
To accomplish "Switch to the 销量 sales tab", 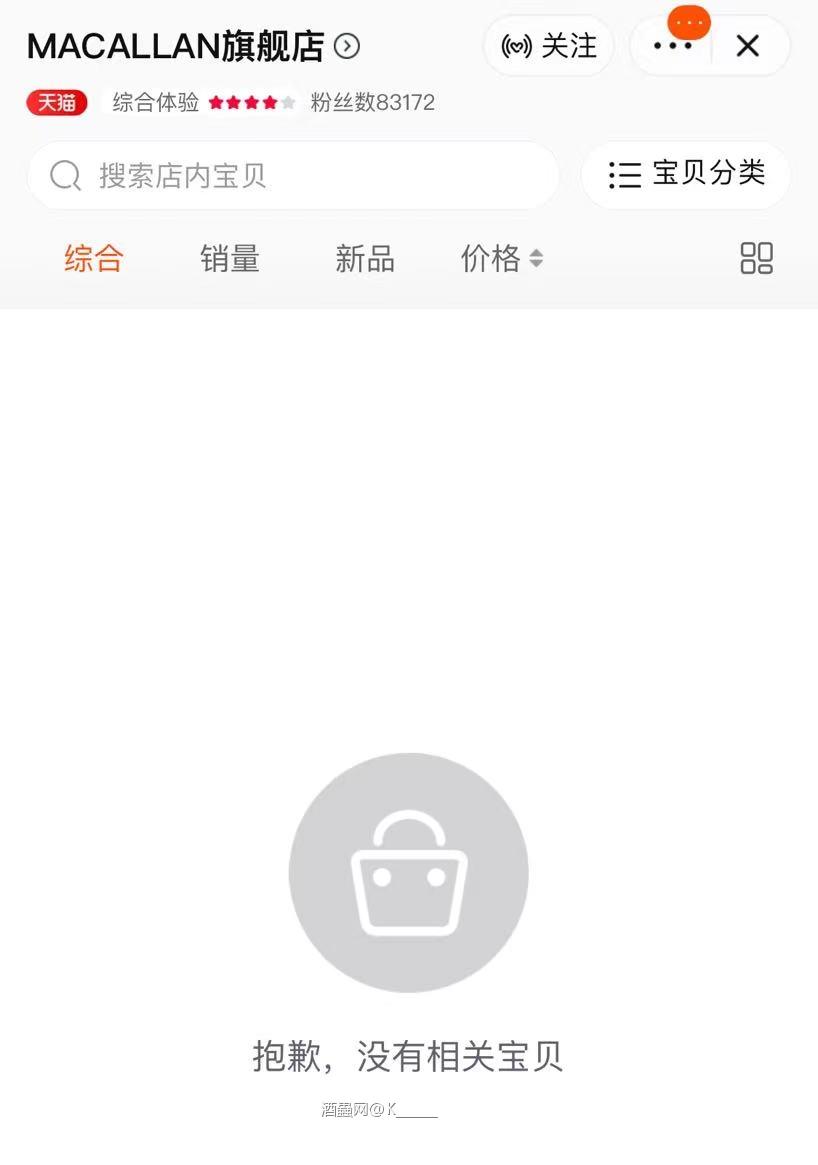I will coord(229,258).
